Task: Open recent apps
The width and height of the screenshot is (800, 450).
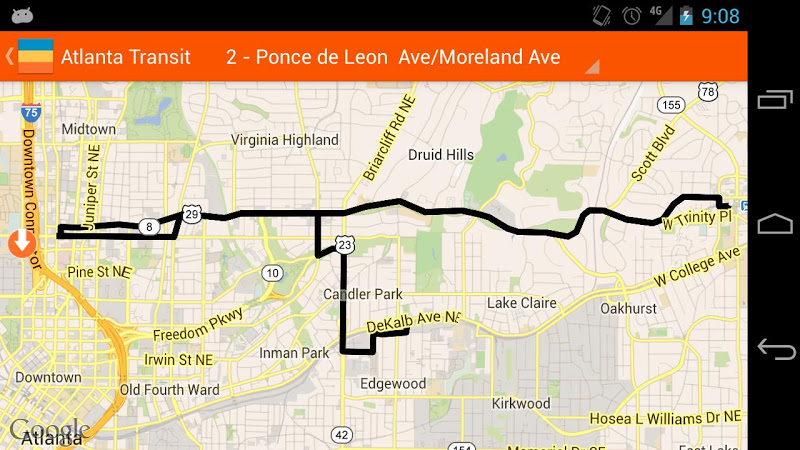Action: click(775, 99)
